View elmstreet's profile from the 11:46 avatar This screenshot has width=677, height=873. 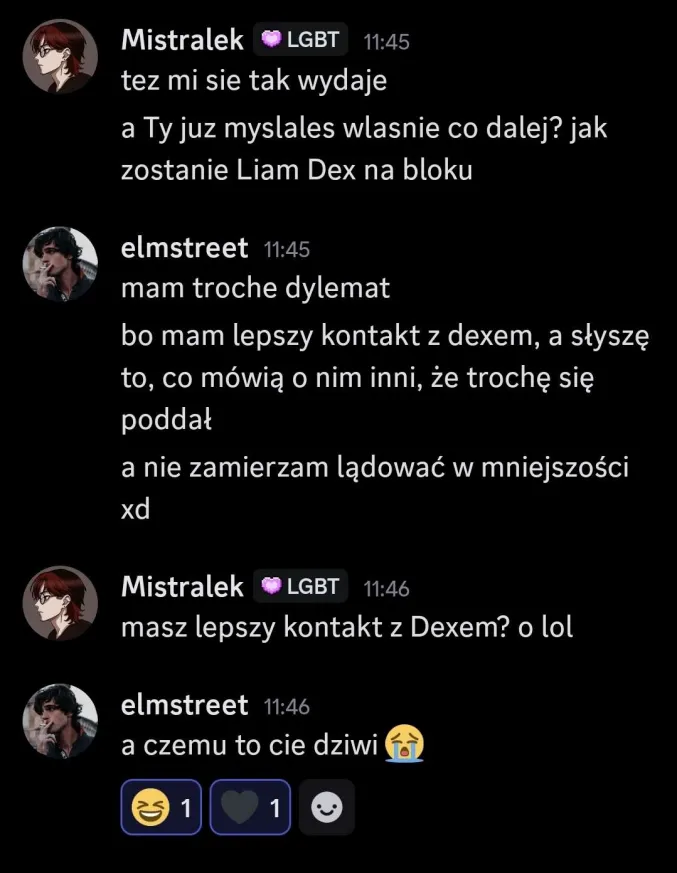pos(60,721)
